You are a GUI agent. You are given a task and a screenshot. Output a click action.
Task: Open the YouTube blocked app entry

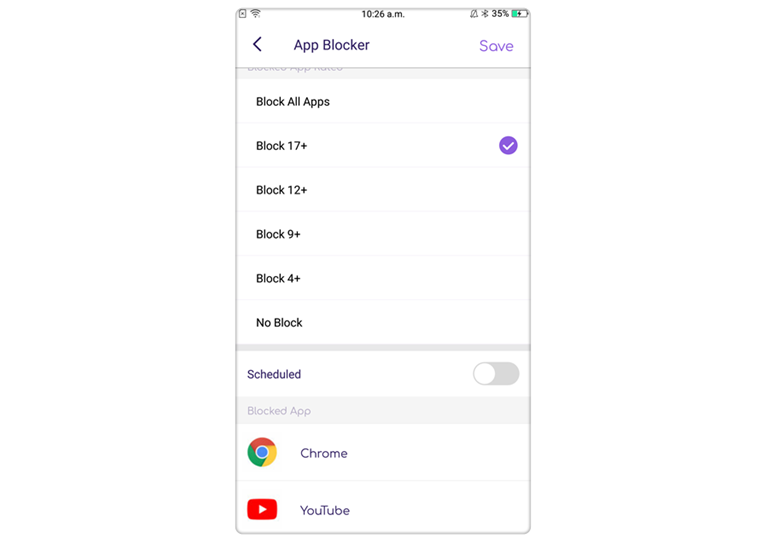(324, 510)
